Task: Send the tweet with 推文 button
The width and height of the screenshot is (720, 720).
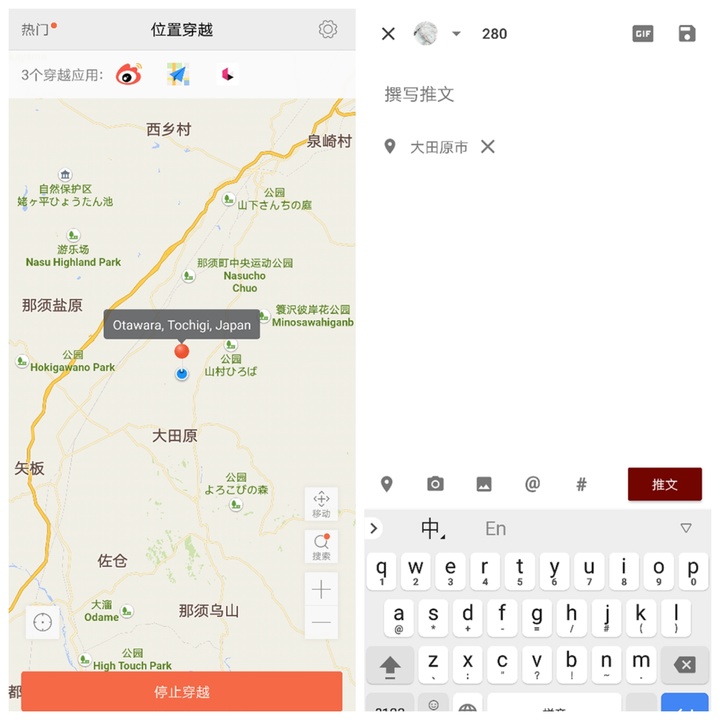Action: (664, 484)
